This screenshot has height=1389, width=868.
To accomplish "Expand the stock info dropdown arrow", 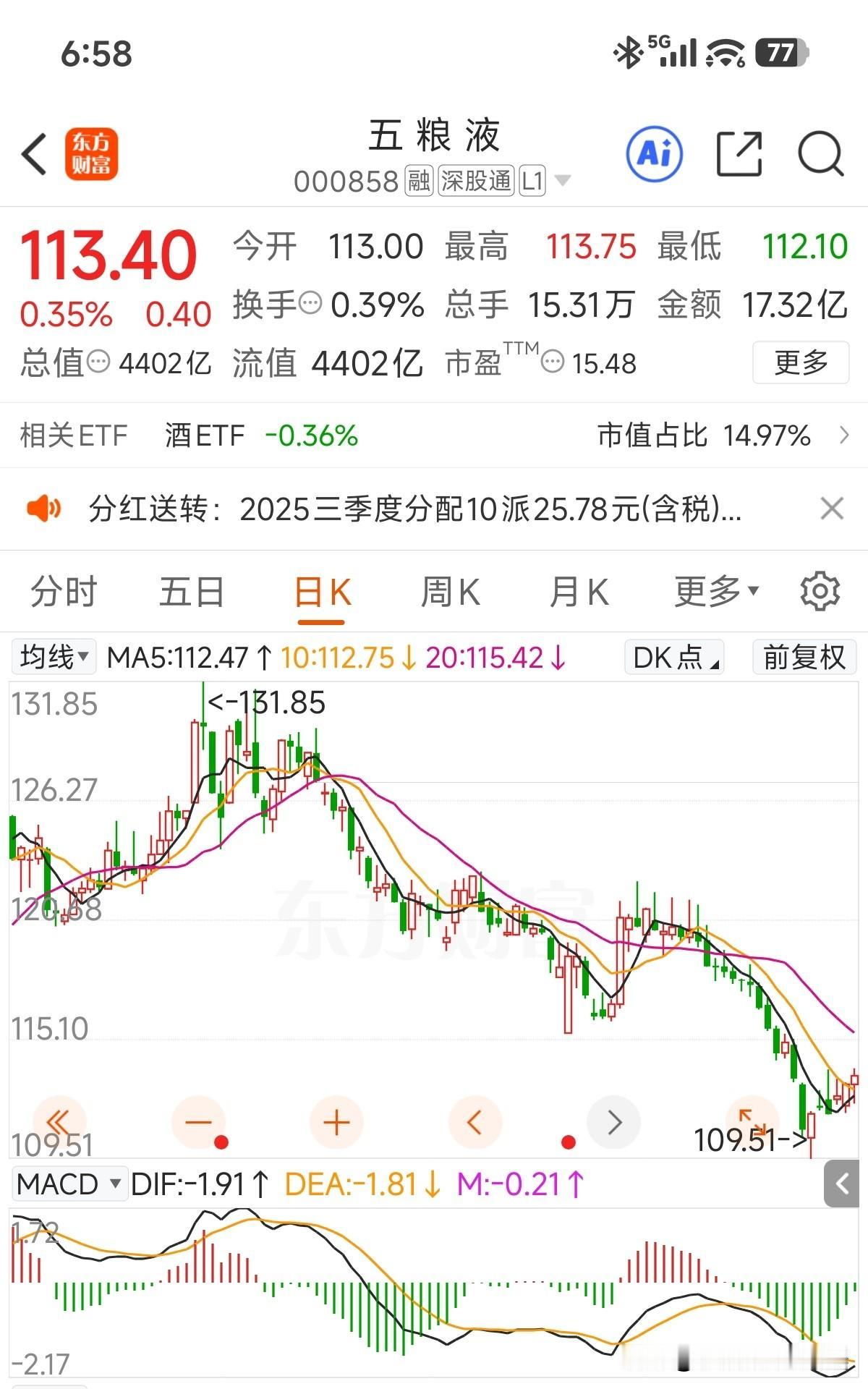I will pyautogui.click(x=562, y=182).
